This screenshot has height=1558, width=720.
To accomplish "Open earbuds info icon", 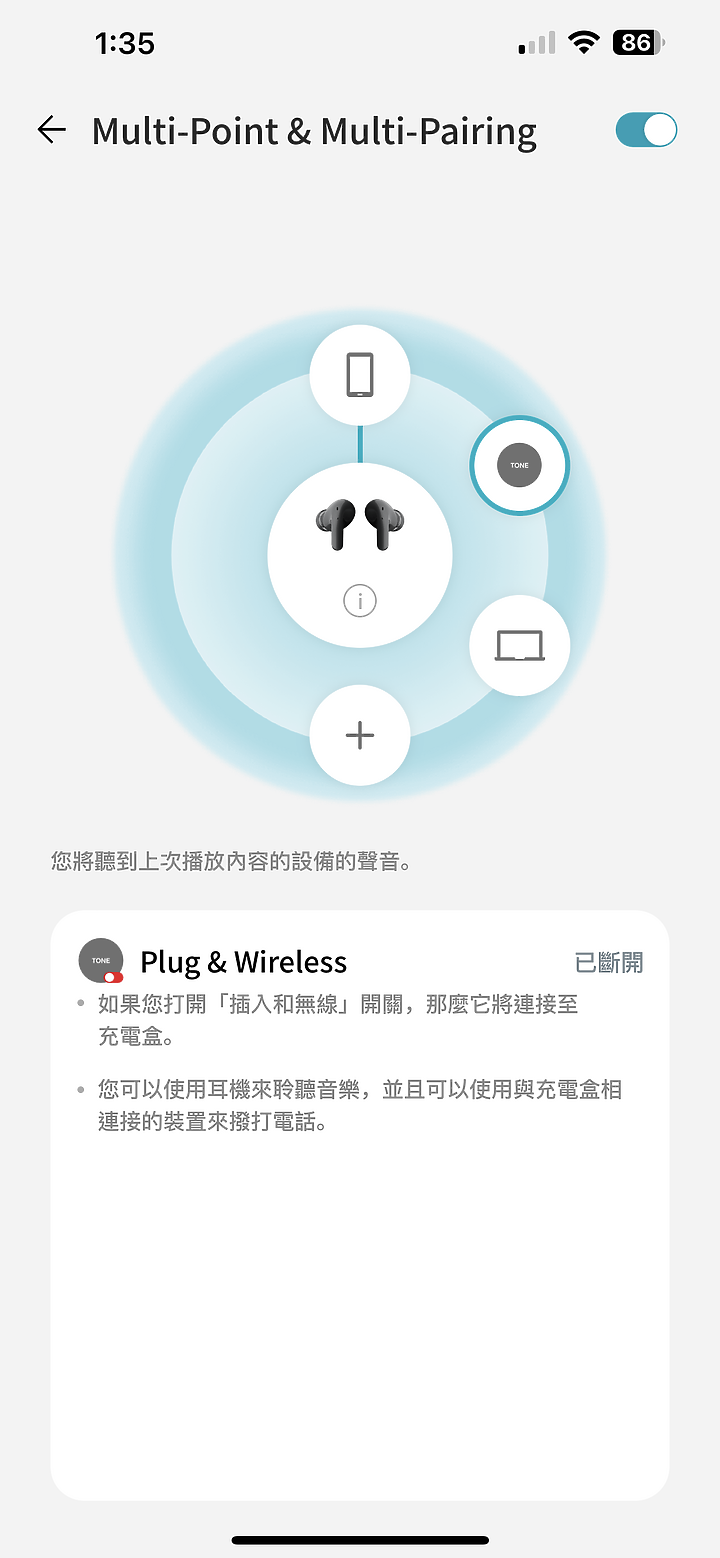I will (x=360, y=601).
